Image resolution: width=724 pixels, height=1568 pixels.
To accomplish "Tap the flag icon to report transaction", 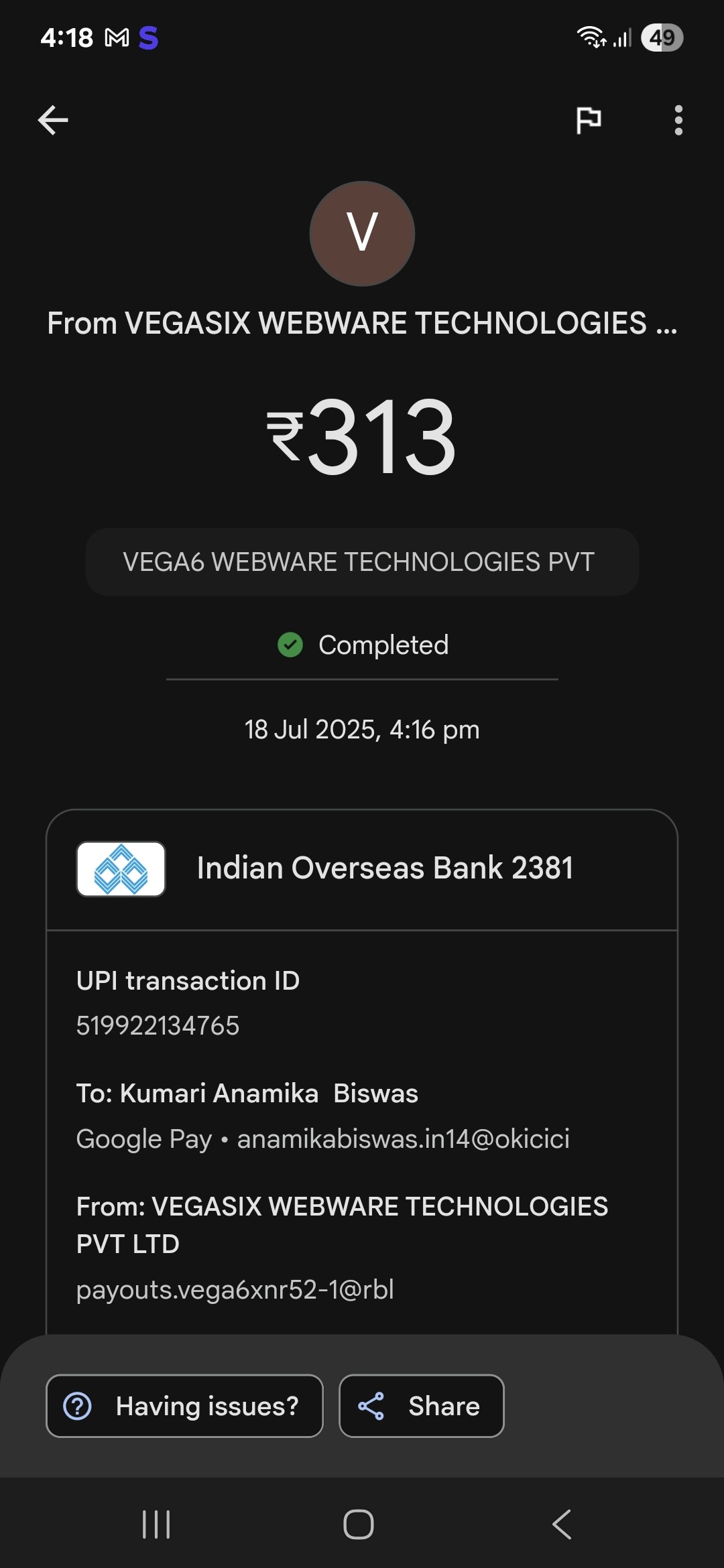I will [x=589, y=121].
